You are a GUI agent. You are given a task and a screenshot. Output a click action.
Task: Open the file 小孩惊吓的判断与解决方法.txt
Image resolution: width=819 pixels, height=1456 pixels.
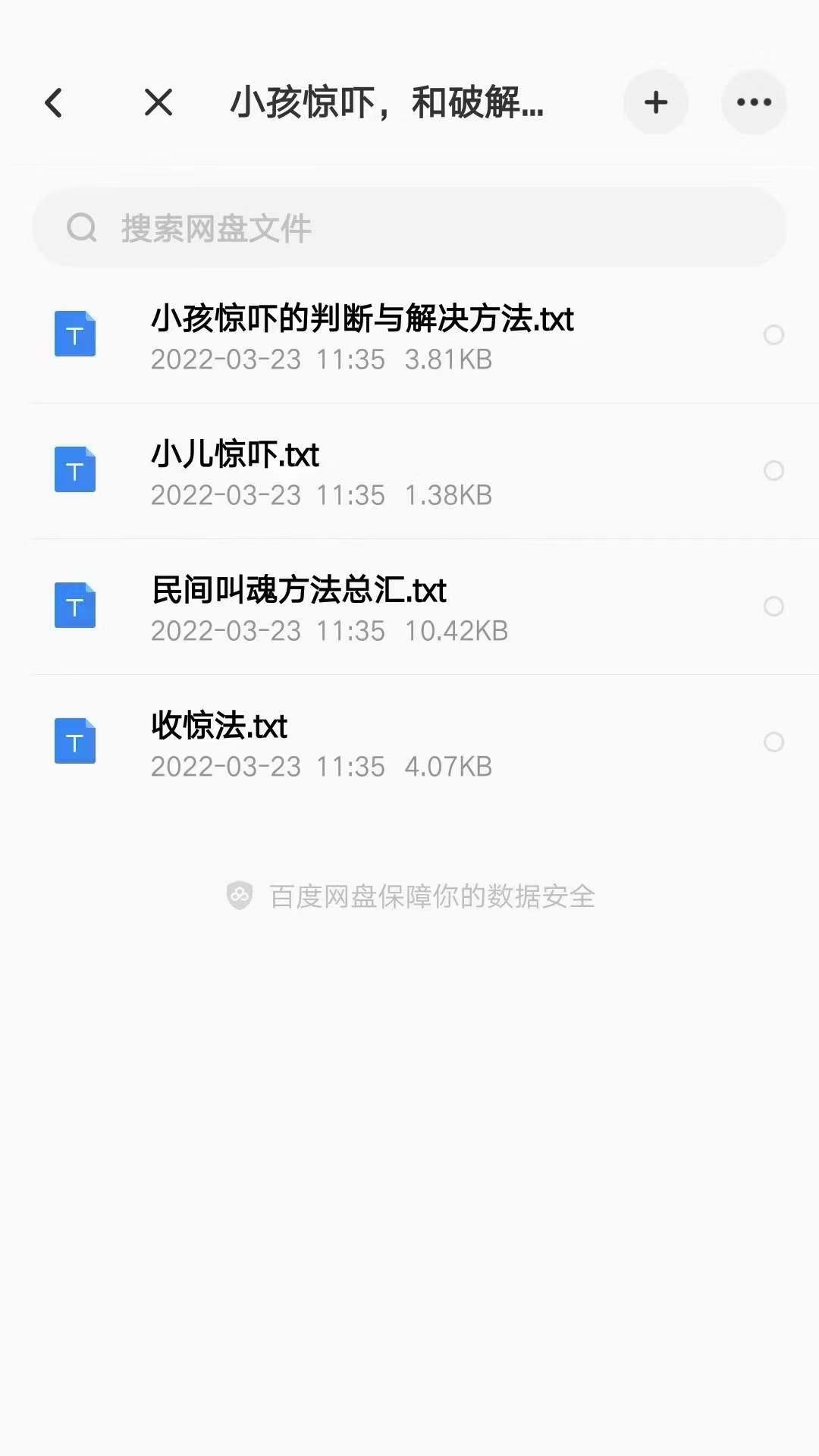(362, 321)
